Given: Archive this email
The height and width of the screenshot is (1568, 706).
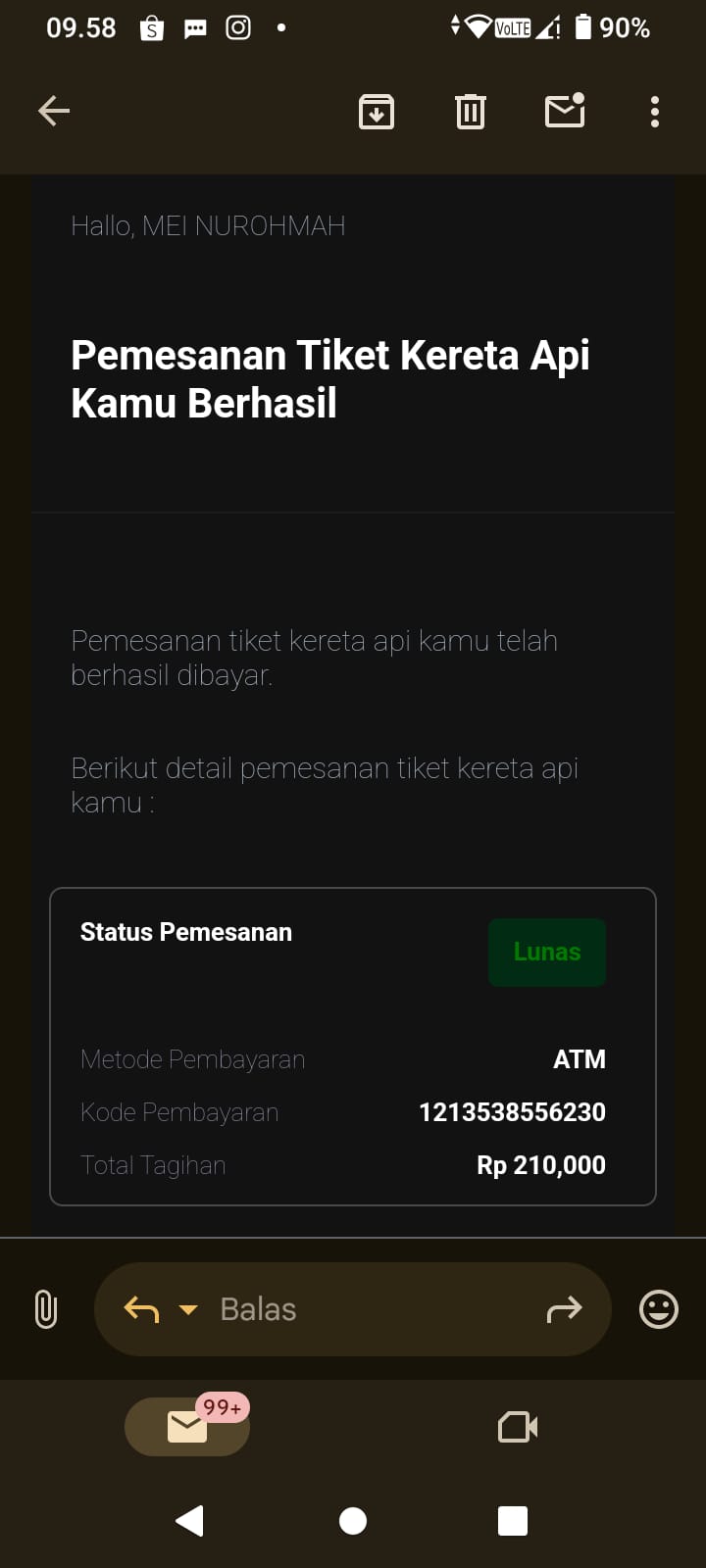Looking at the screenshot, I should [377, 112].
